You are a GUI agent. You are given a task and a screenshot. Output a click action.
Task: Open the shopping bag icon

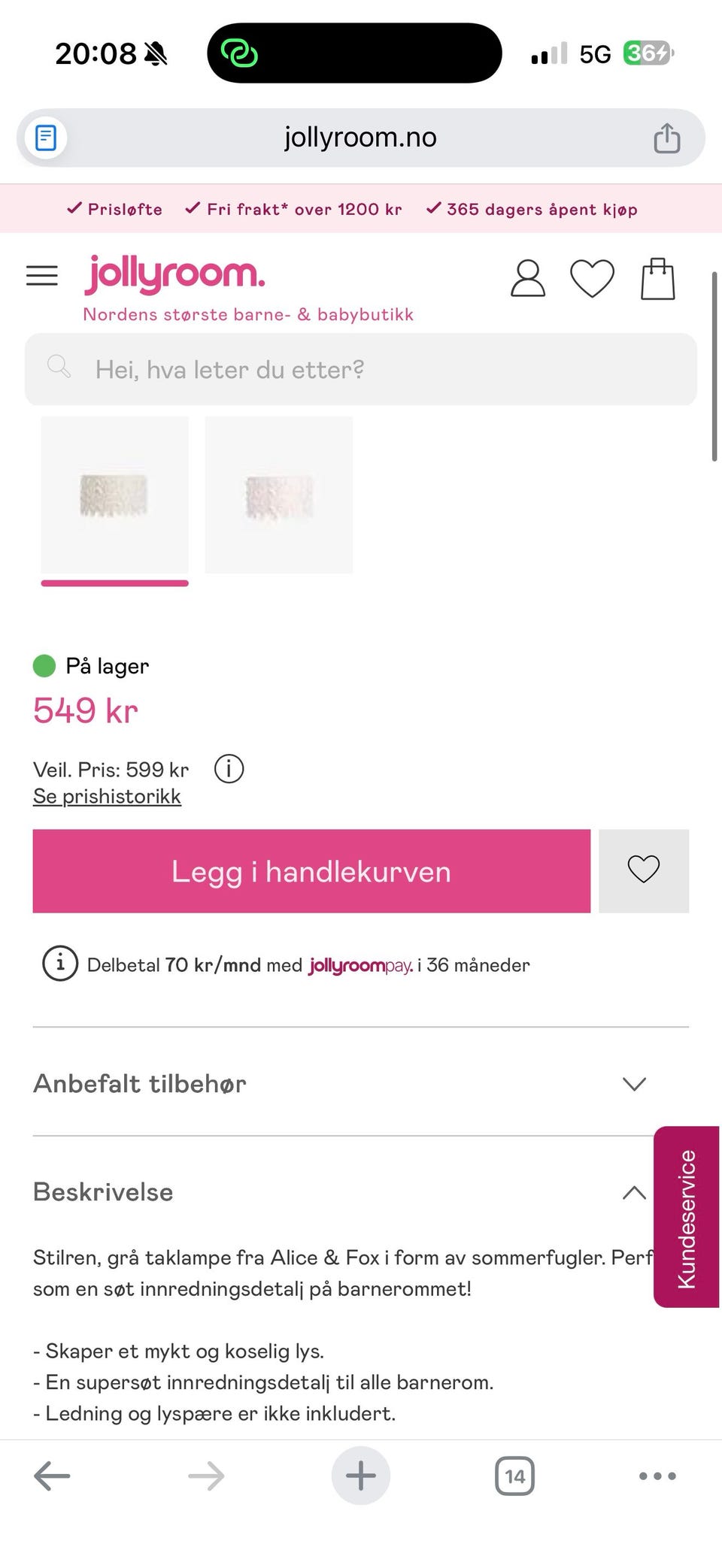click(x=657, y=277)
